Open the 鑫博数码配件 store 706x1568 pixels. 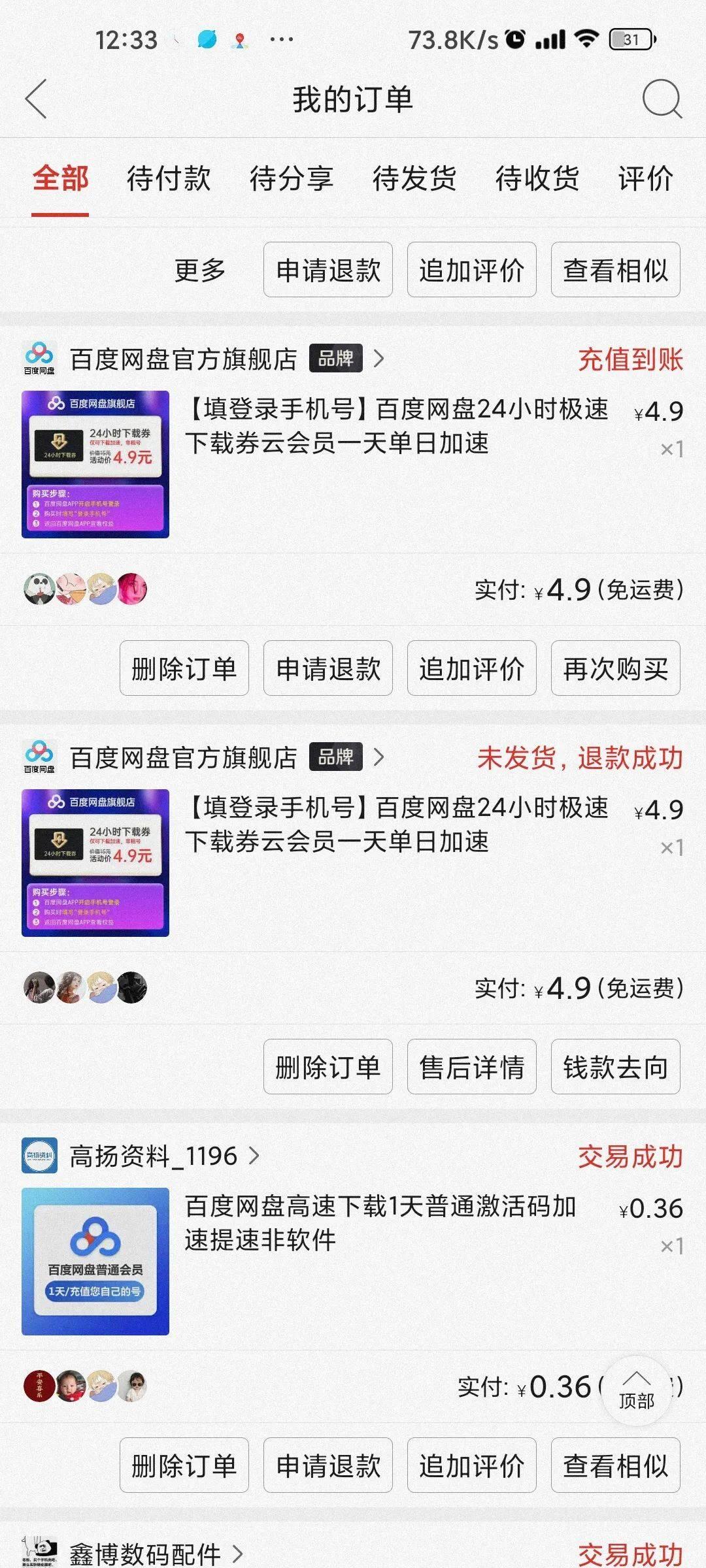pyautogui.click(x=145, y=1554)
